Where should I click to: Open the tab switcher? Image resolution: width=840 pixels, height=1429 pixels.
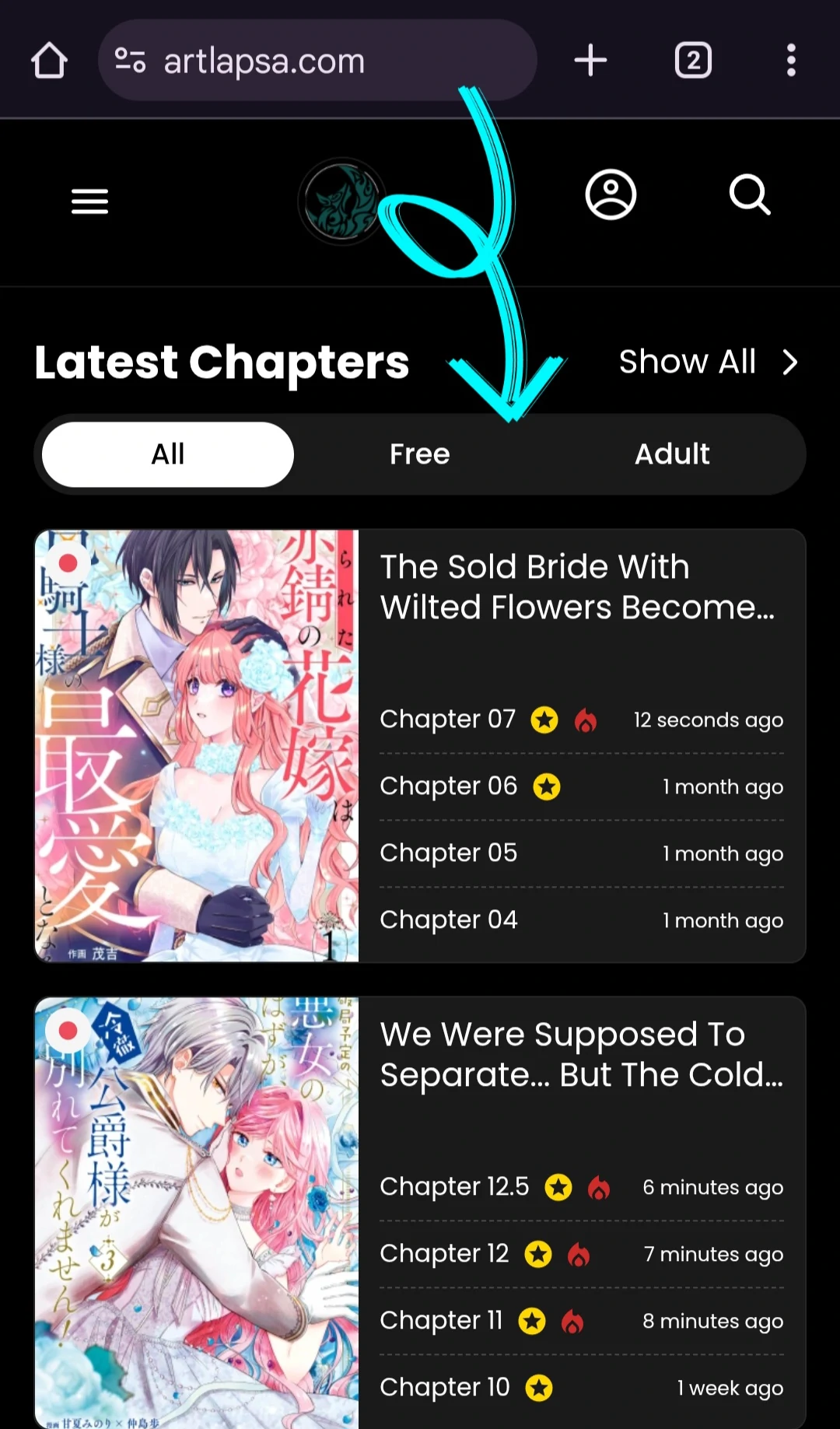(x=693, y=61)
